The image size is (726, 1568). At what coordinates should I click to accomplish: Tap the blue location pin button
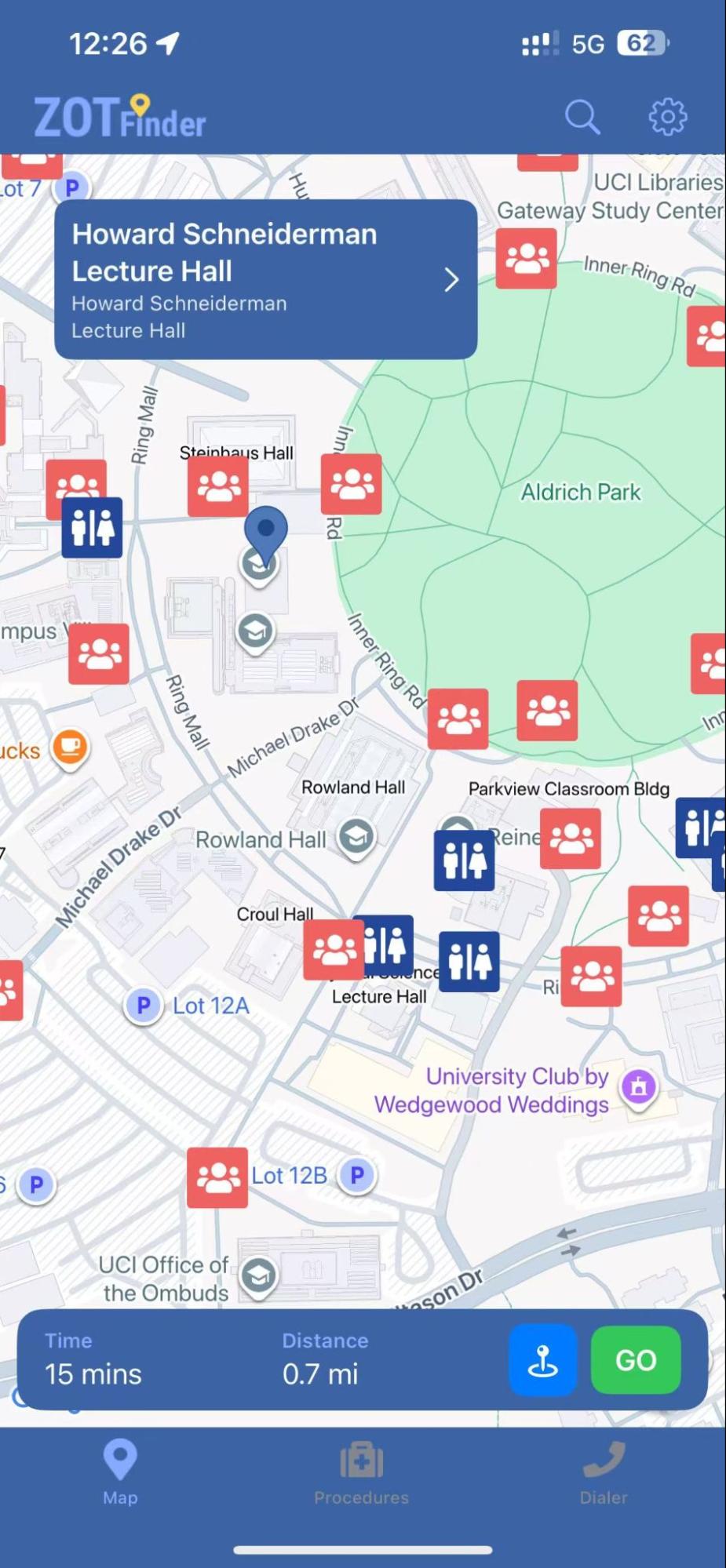pyautogui.click(x=542, y=1359)
